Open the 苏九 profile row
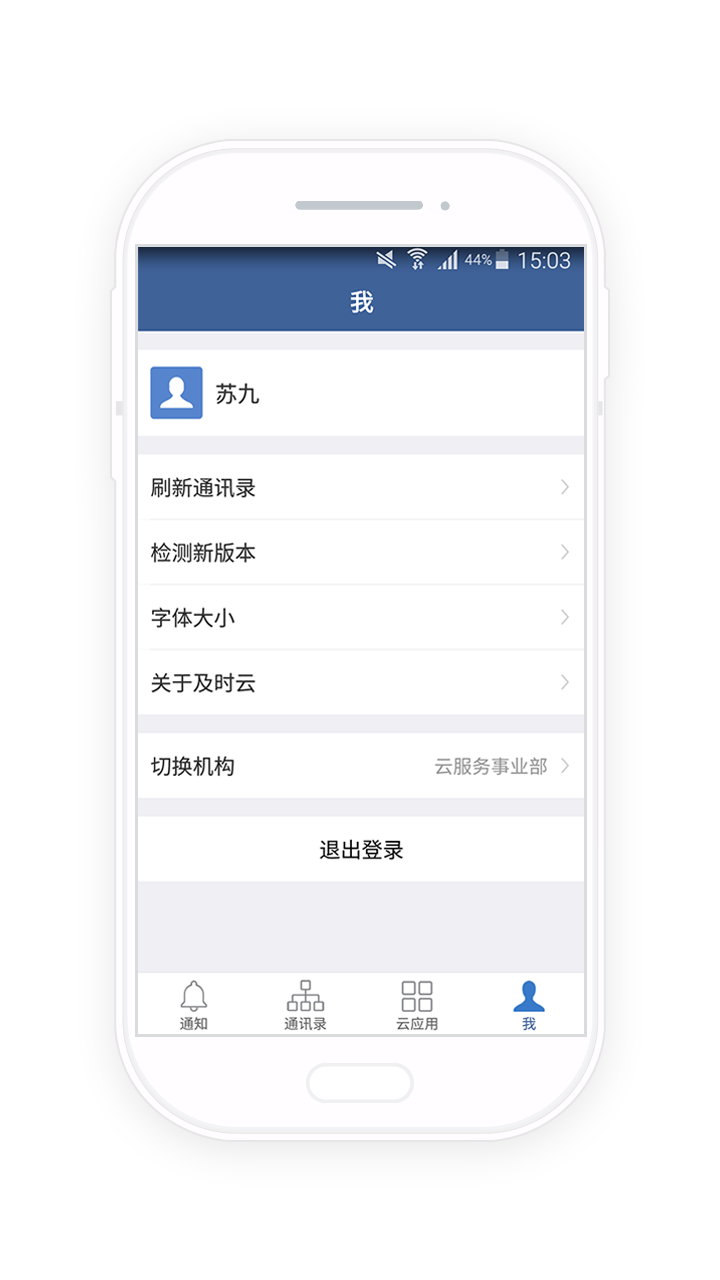The image size is (720, 1280). point(361,393)
